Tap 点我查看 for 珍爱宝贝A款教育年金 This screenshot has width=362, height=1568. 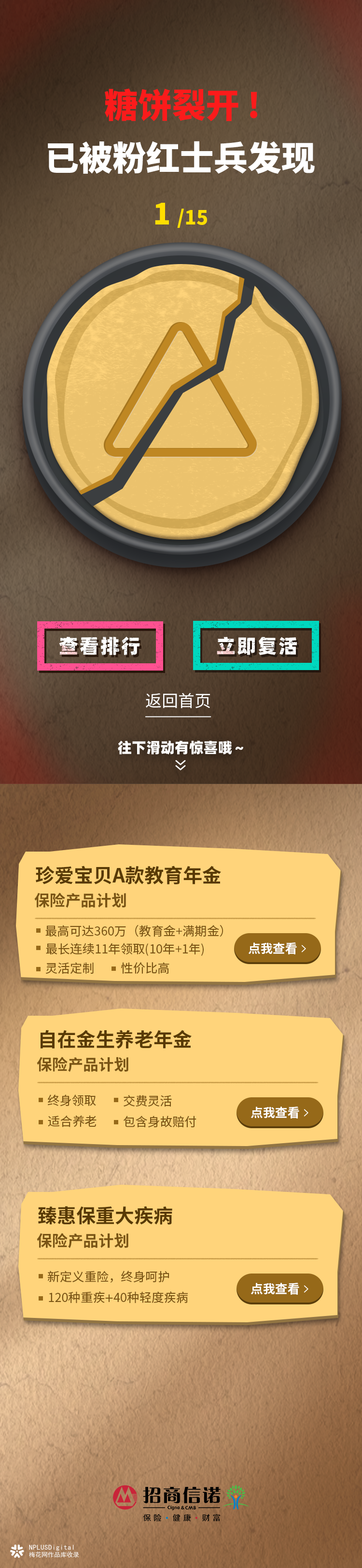278,948
